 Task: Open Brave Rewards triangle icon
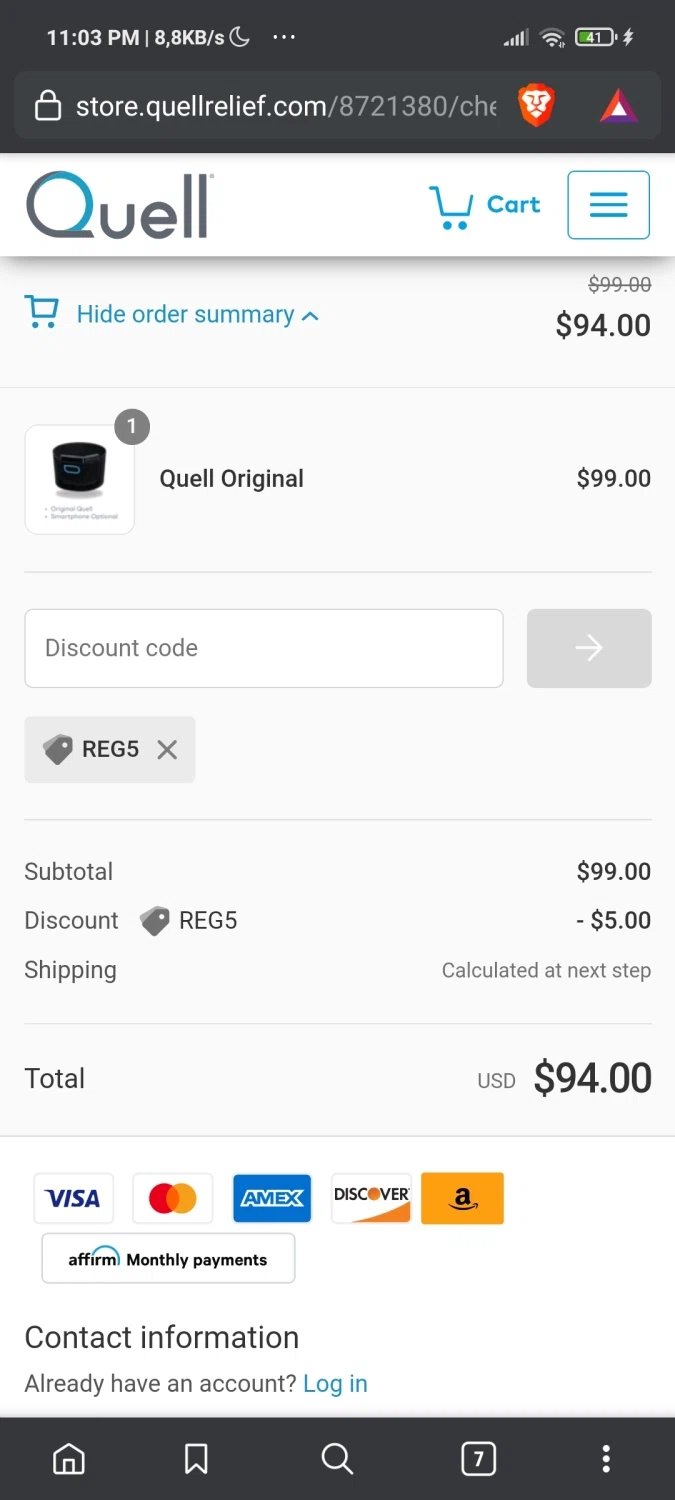tap(618, 106)
